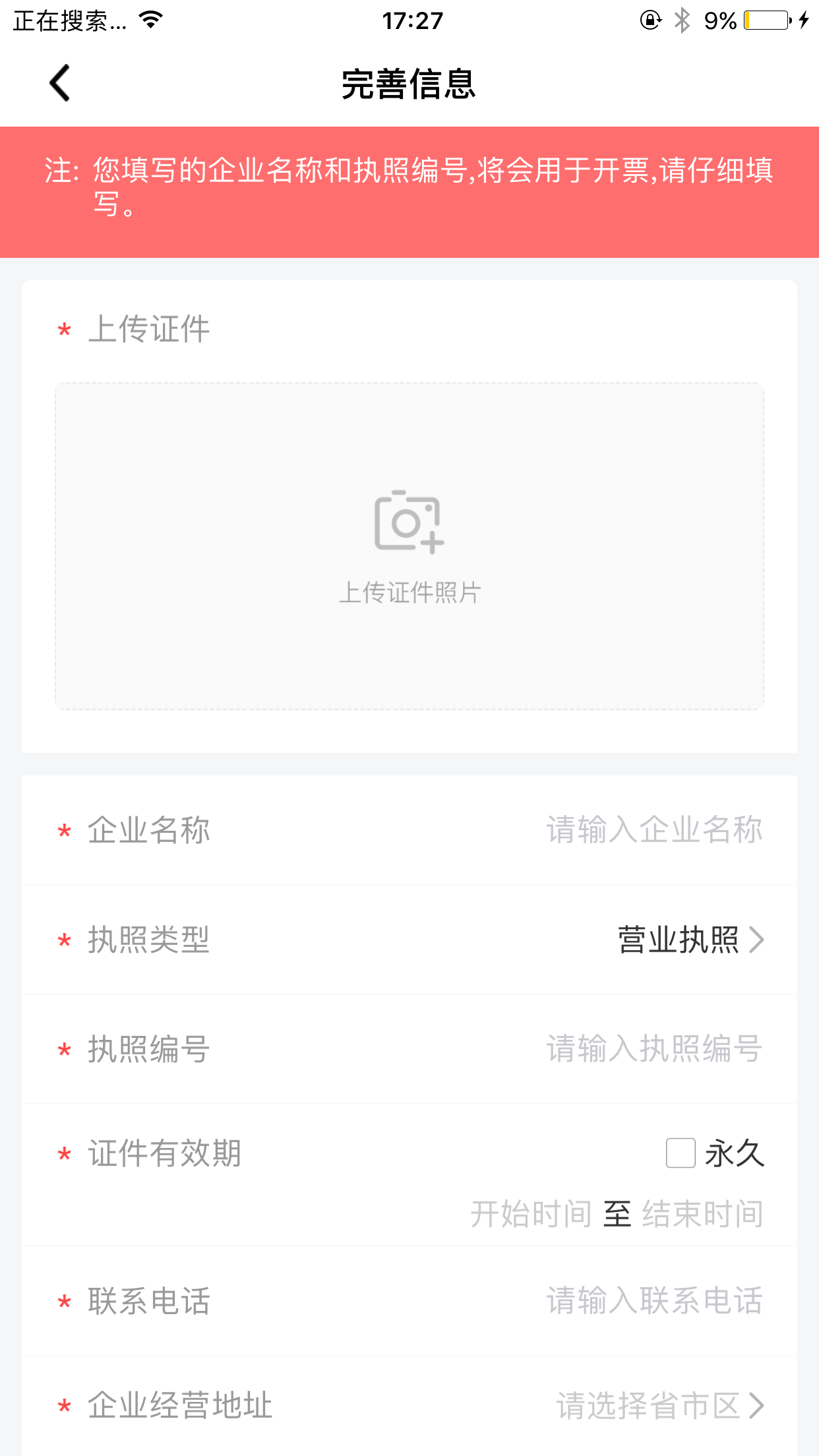
Task: Go back using the top-left arrow
Action: (59, 83)
